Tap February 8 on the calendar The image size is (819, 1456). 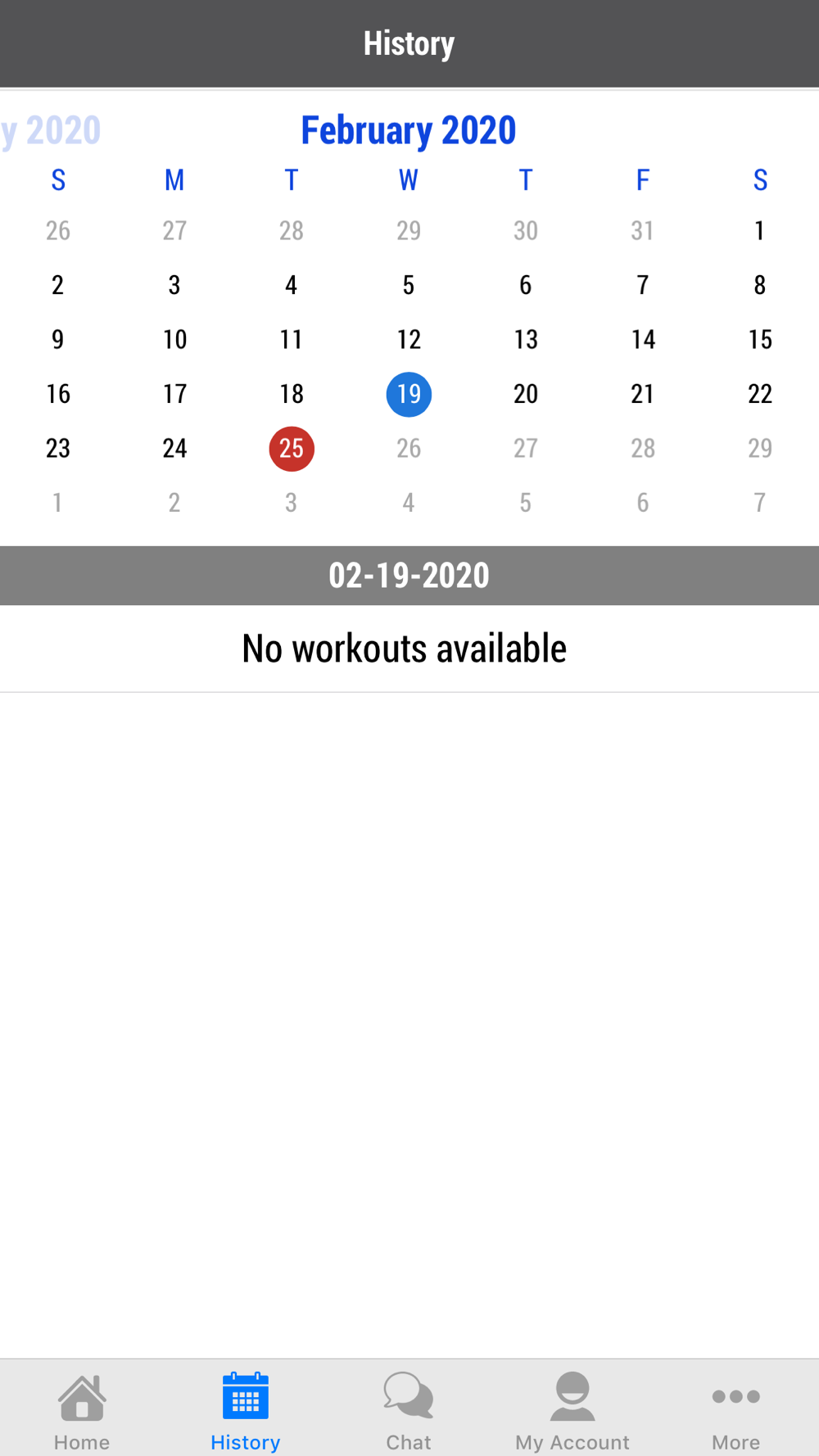pyautogui.click(x=760, y=285)
